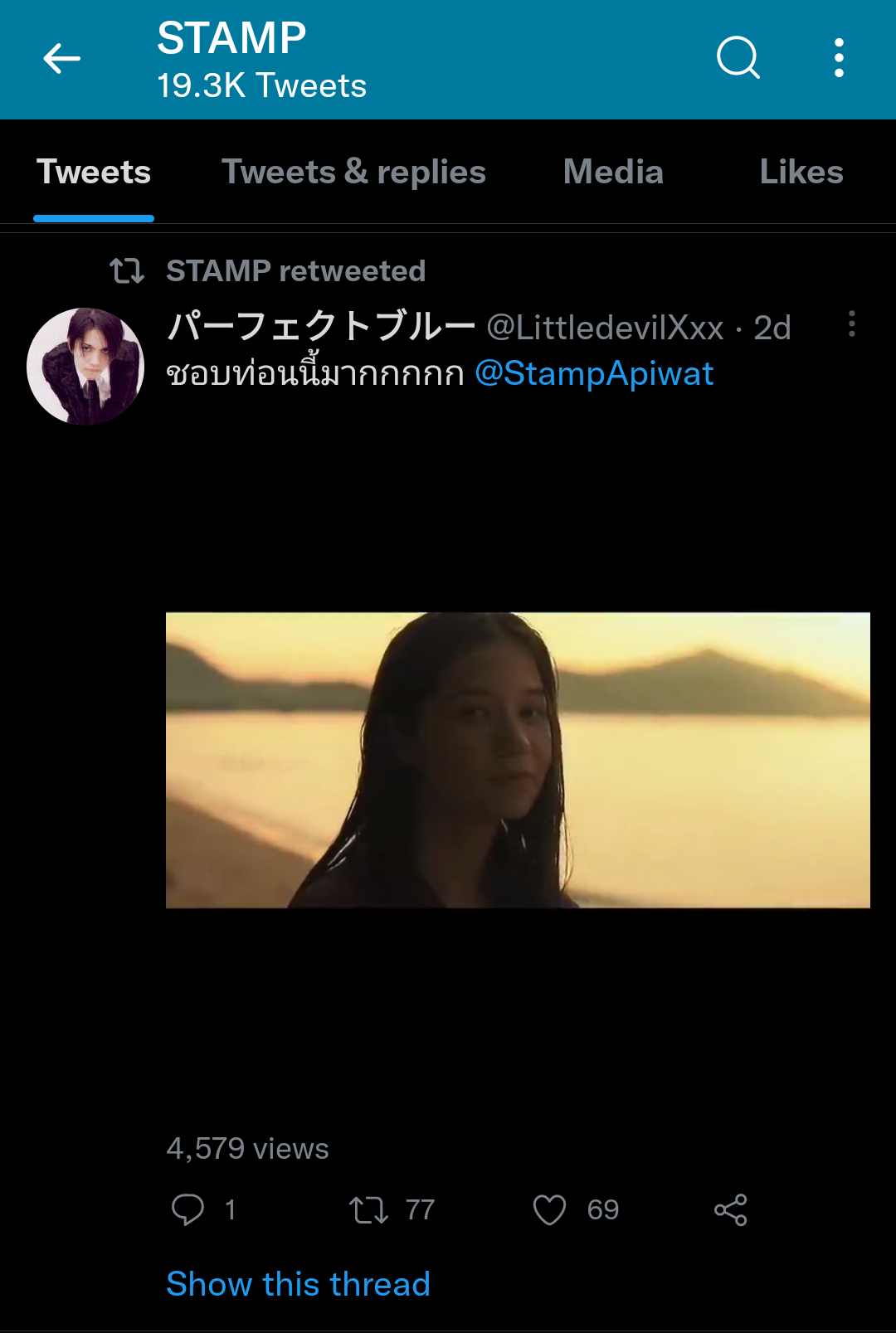This screenshot has height=1333, width=896.
Task: Switch to Tweets & replies tab
Action: pyautogui.click(x=353, y=173)
